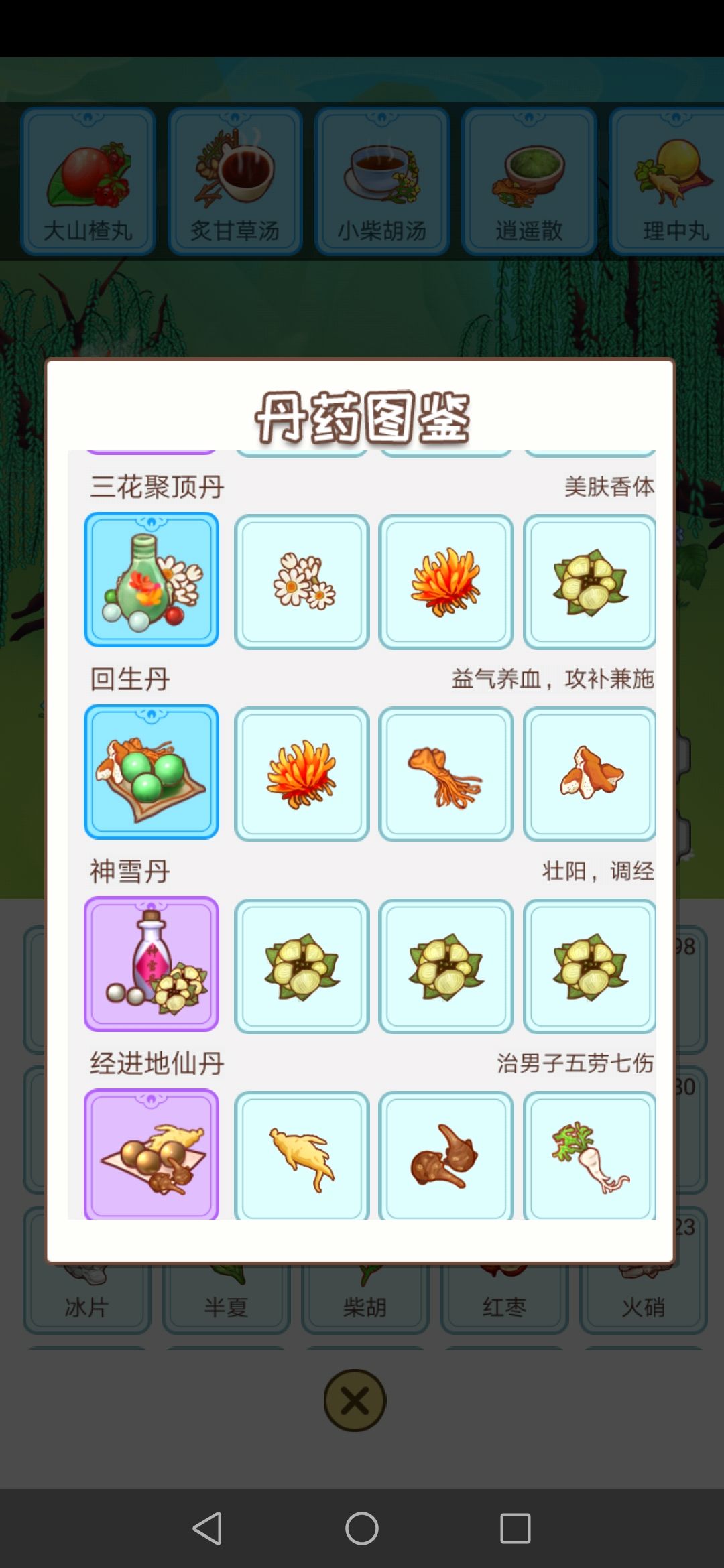Select the white daisy ingredient slot

(x=302, y=580)
